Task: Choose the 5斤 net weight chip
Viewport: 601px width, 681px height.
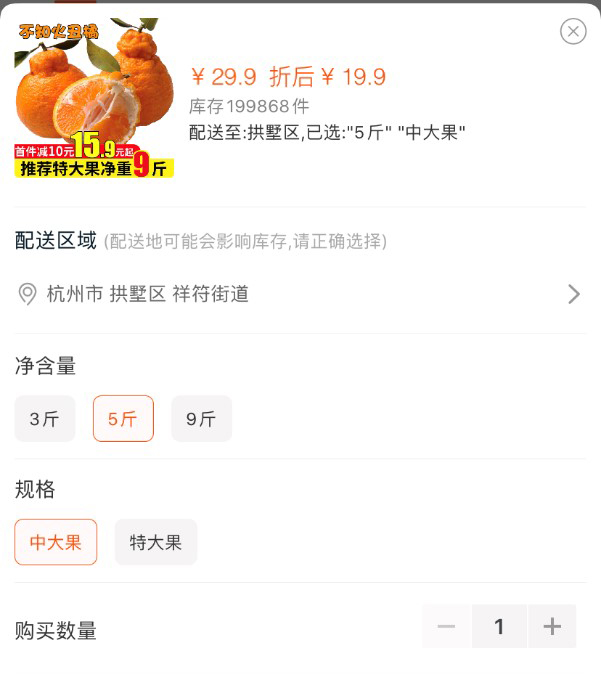Action: (x=123, y=419)
